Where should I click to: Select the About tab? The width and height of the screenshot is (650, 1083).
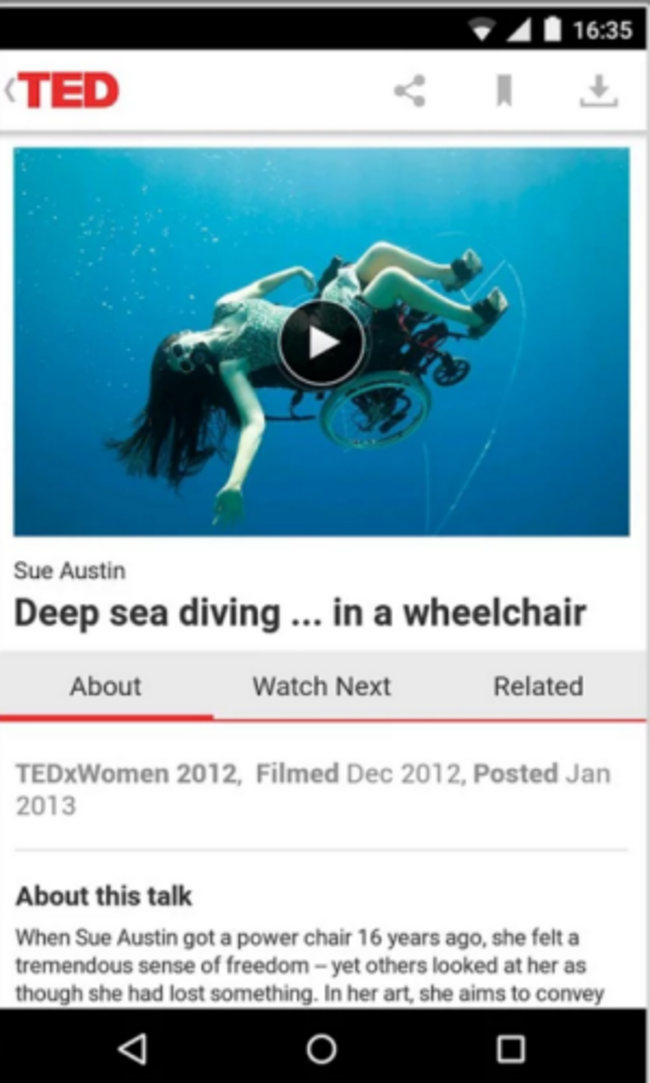106,686
